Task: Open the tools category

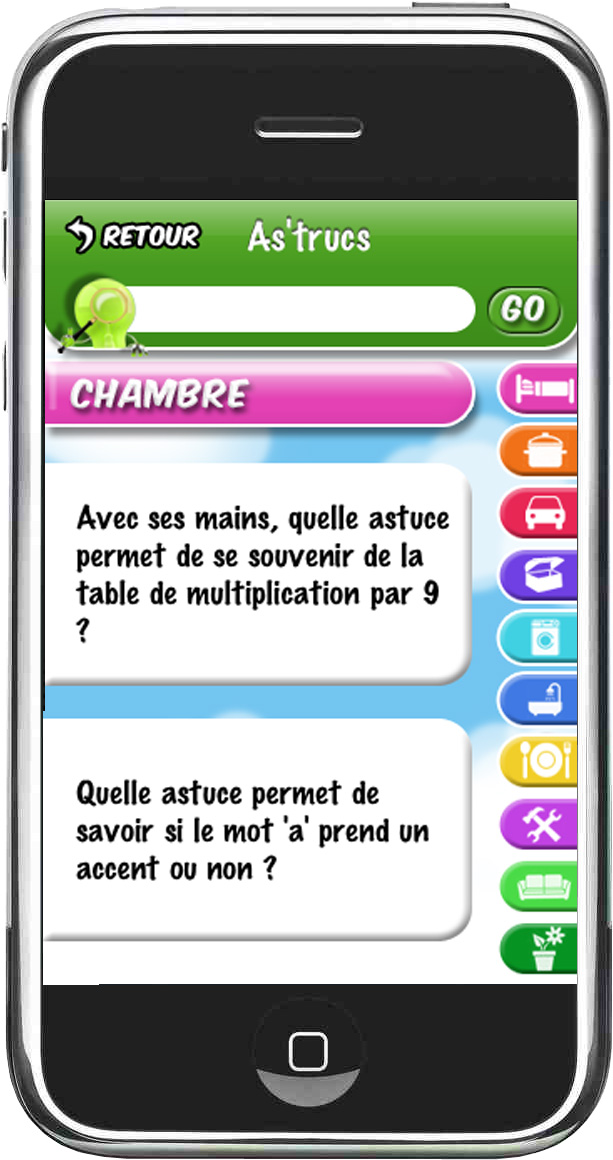Action: pyautogui.click(x=539, y=823)
